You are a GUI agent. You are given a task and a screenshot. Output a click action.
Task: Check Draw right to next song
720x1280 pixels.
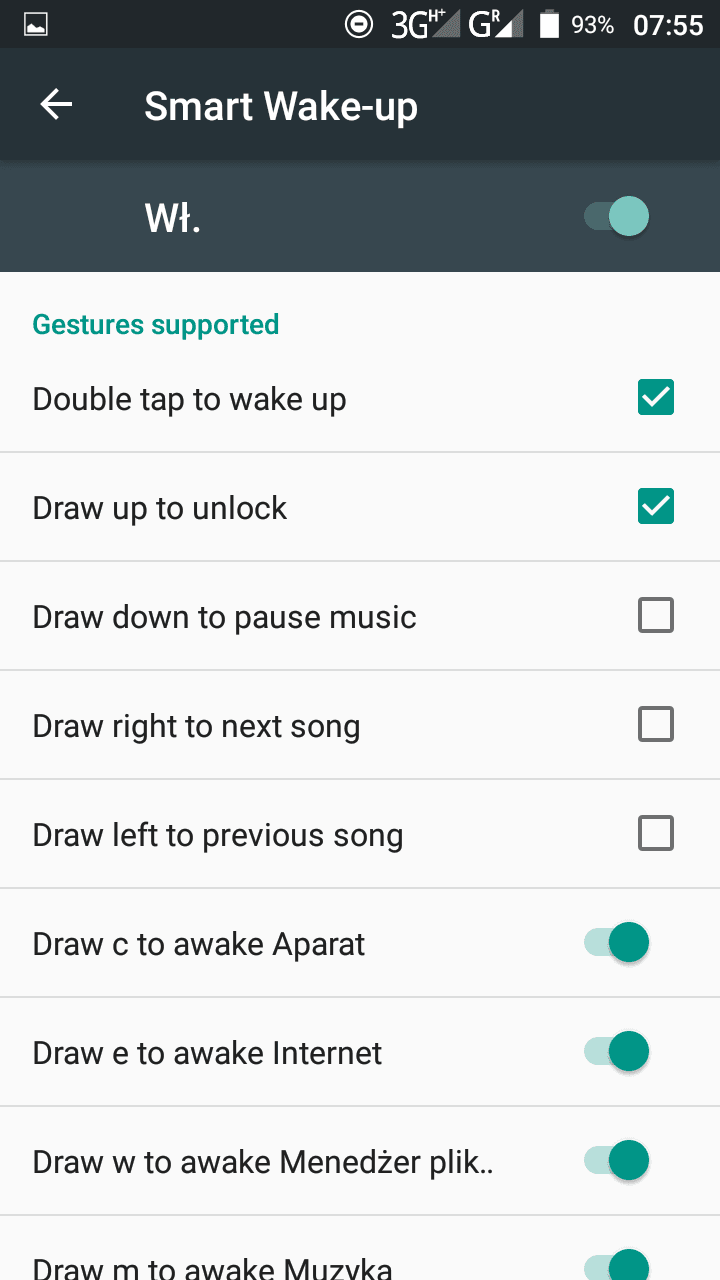click(x=656, y=725)
